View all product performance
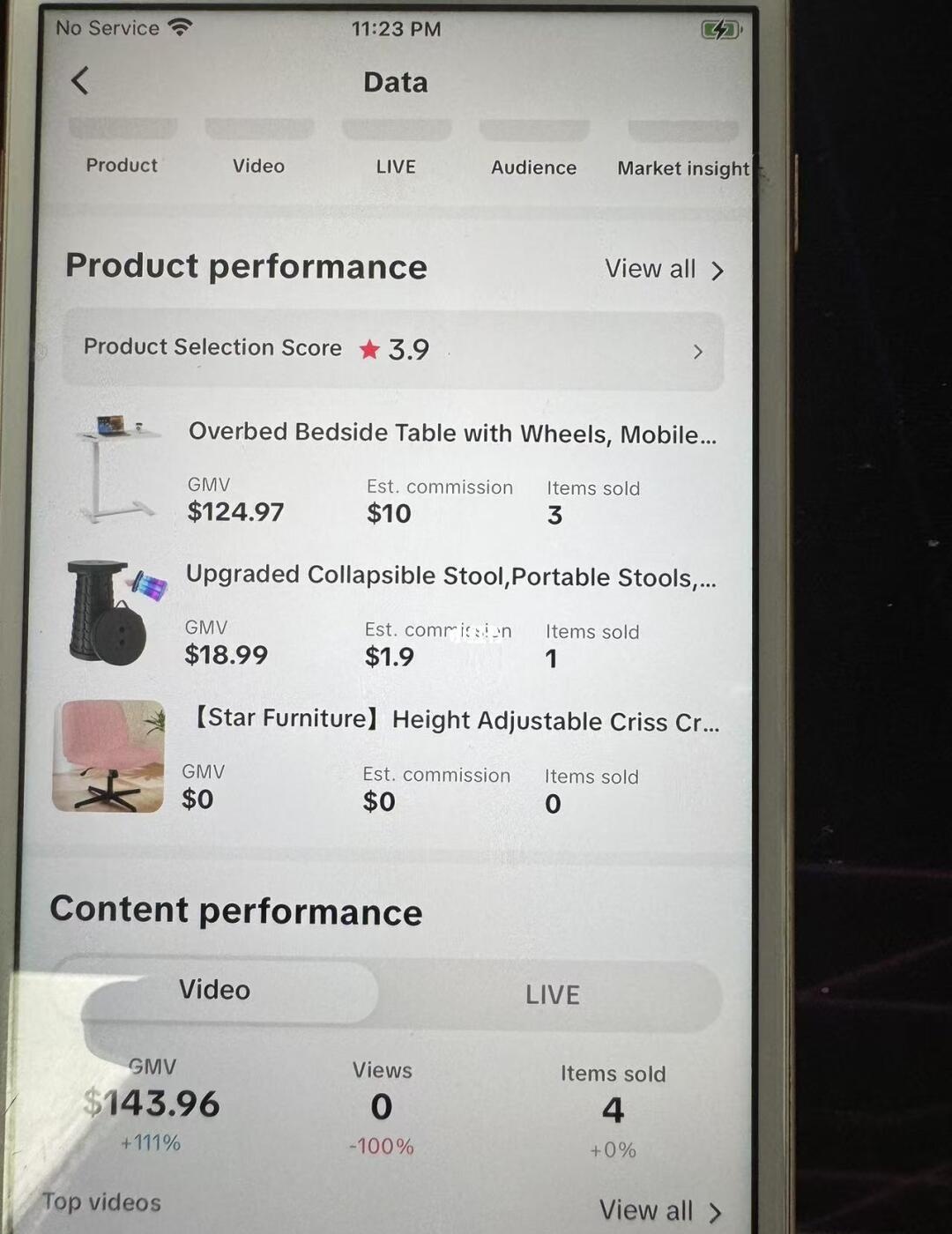Image resolution: width=952 pixels, height=1234 pixels. [x=663, y=269]
